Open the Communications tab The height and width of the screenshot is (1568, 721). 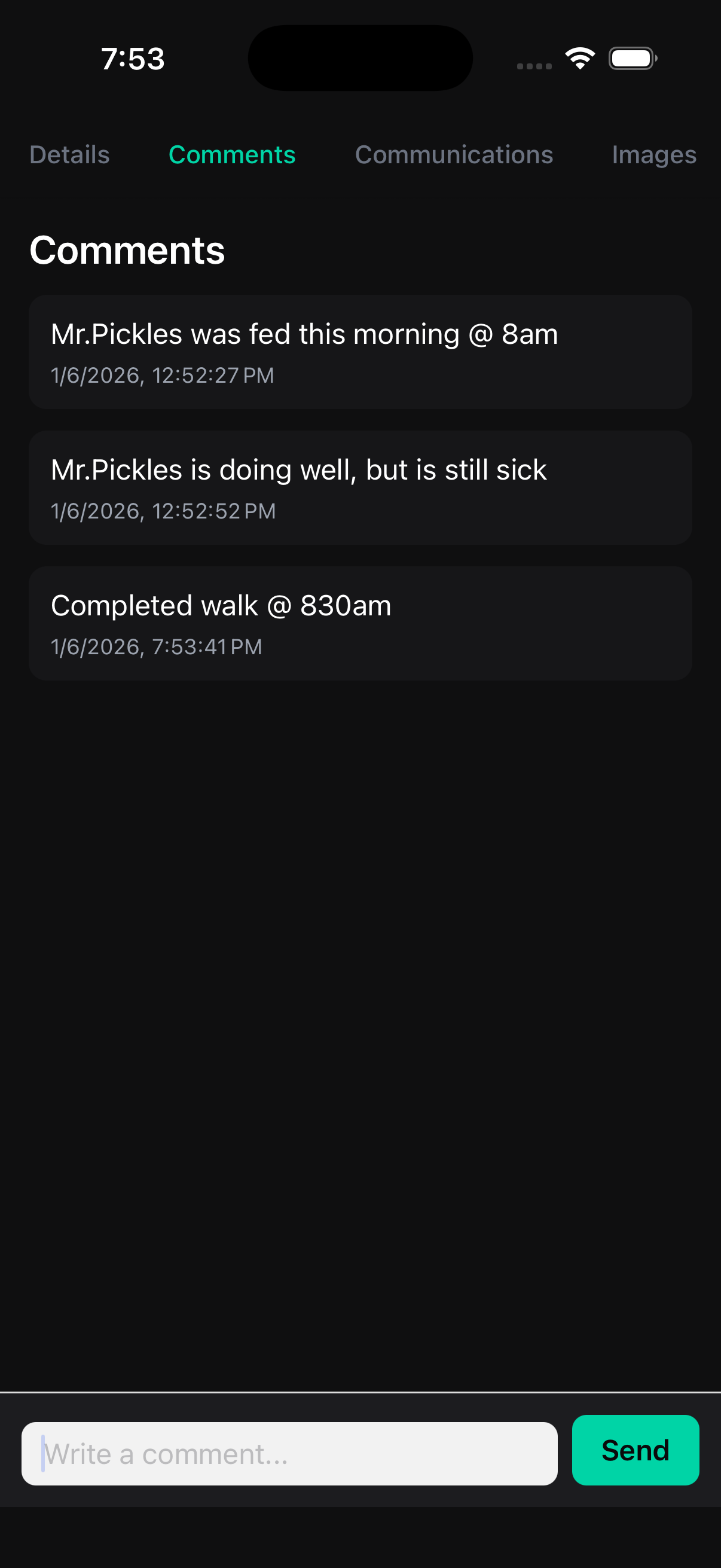pos(454,155)
